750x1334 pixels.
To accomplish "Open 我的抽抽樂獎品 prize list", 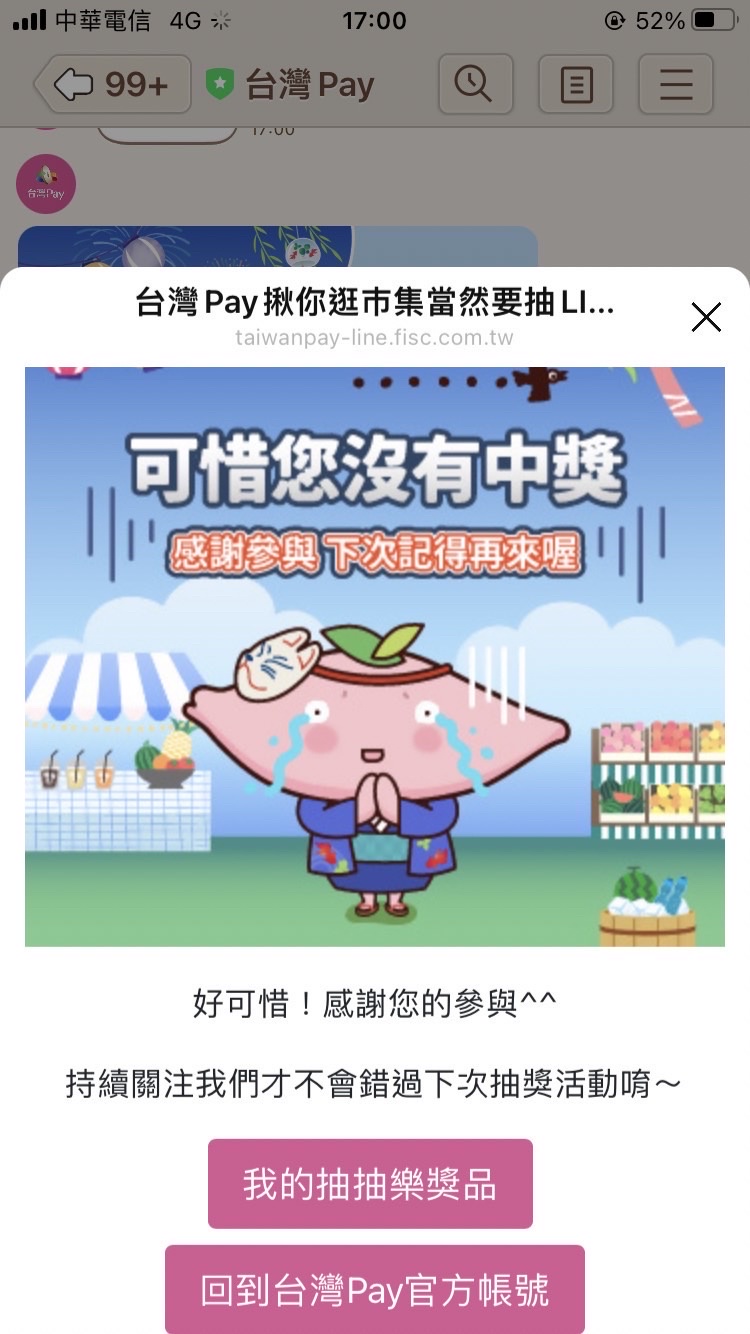I will pos(370,1184).
